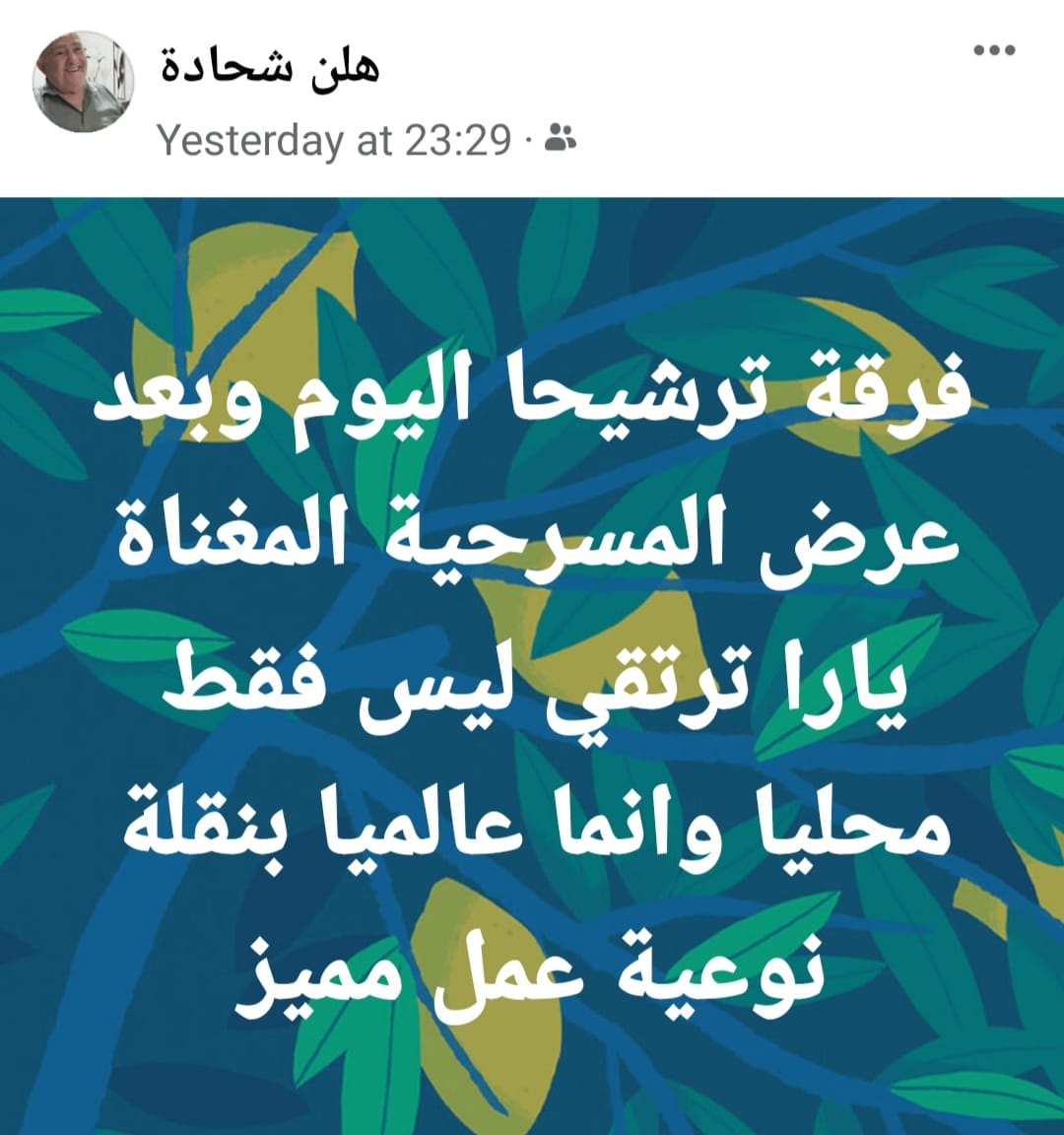Check the post's friends audience icon
Viewport: 1064px width, 1135px height.
click(x=560, y=139)
